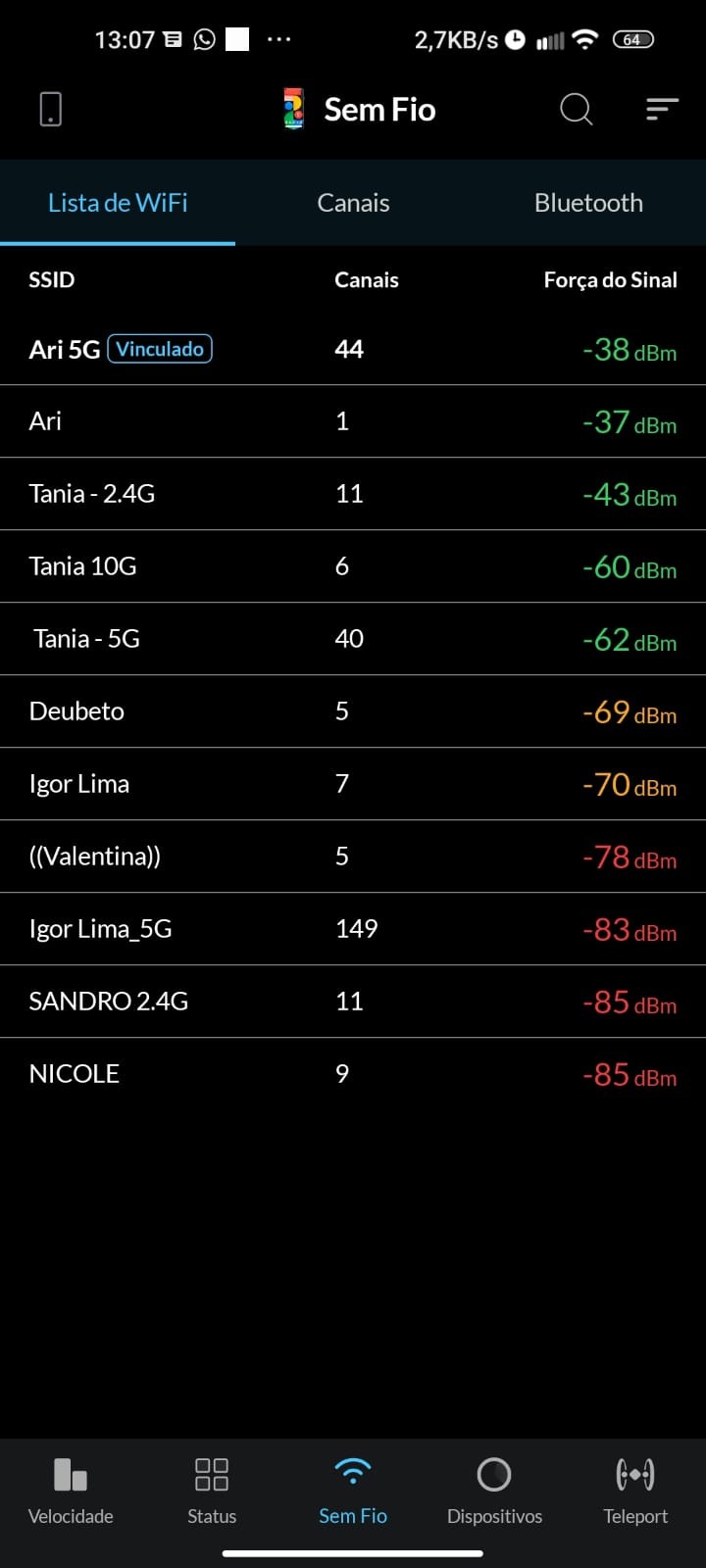Switch to the Canais tab

coord(353,203)
